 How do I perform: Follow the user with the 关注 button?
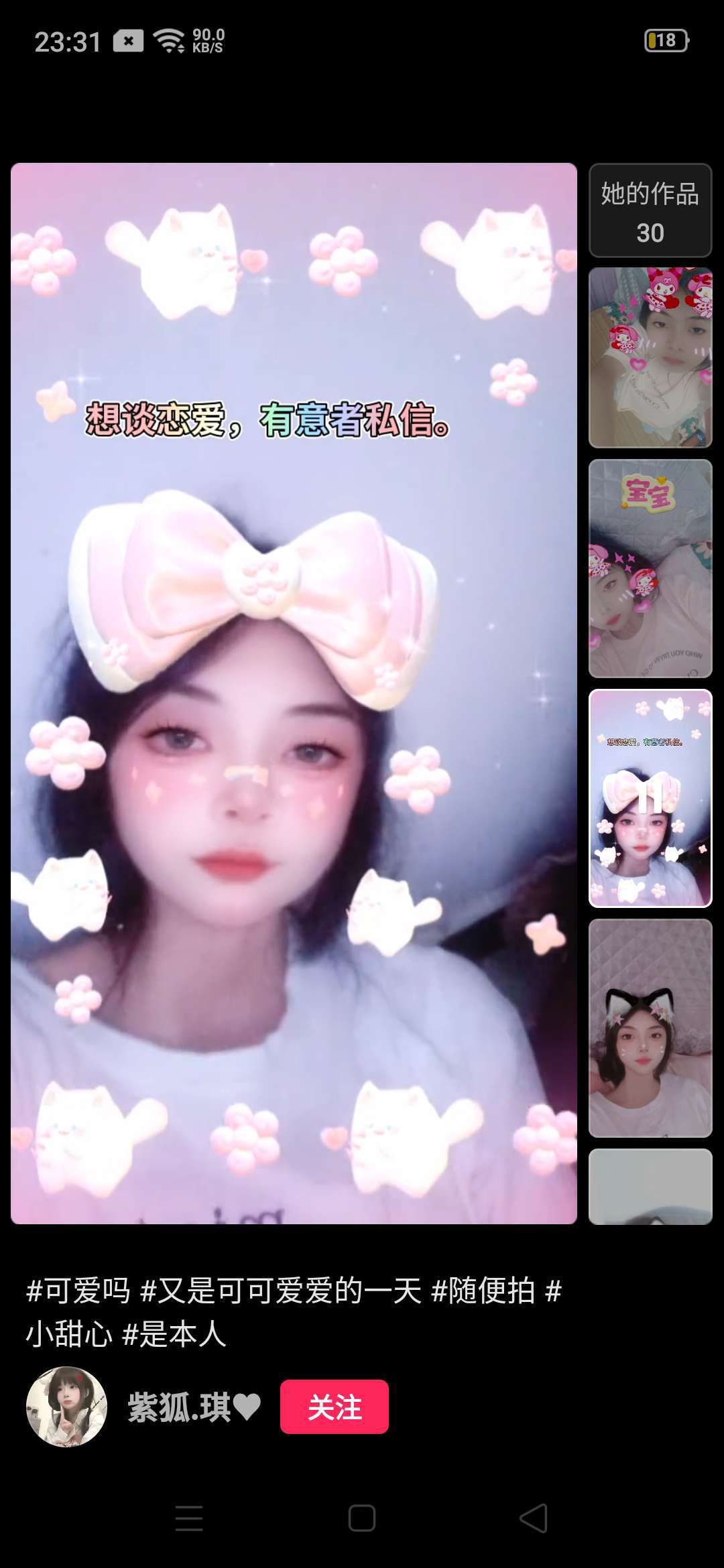coord(334,1407)
